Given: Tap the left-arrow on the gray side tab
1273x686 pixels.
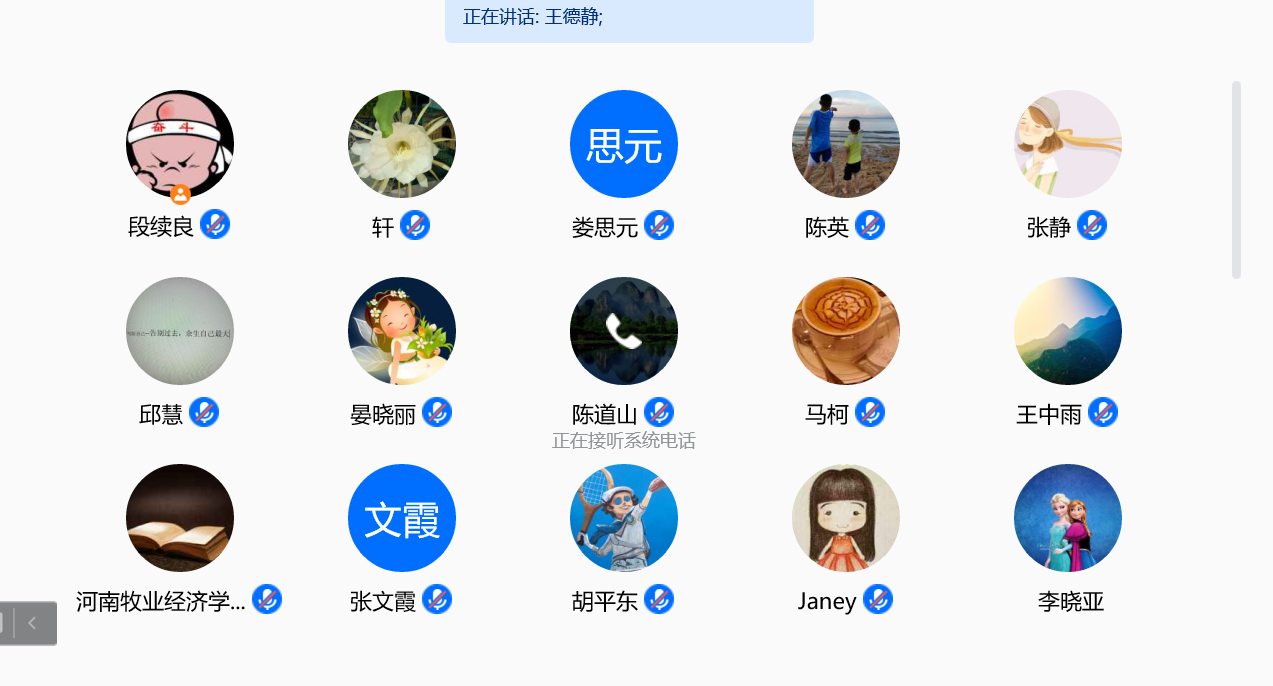Looking at the screenshot, I should pos(33,623).
